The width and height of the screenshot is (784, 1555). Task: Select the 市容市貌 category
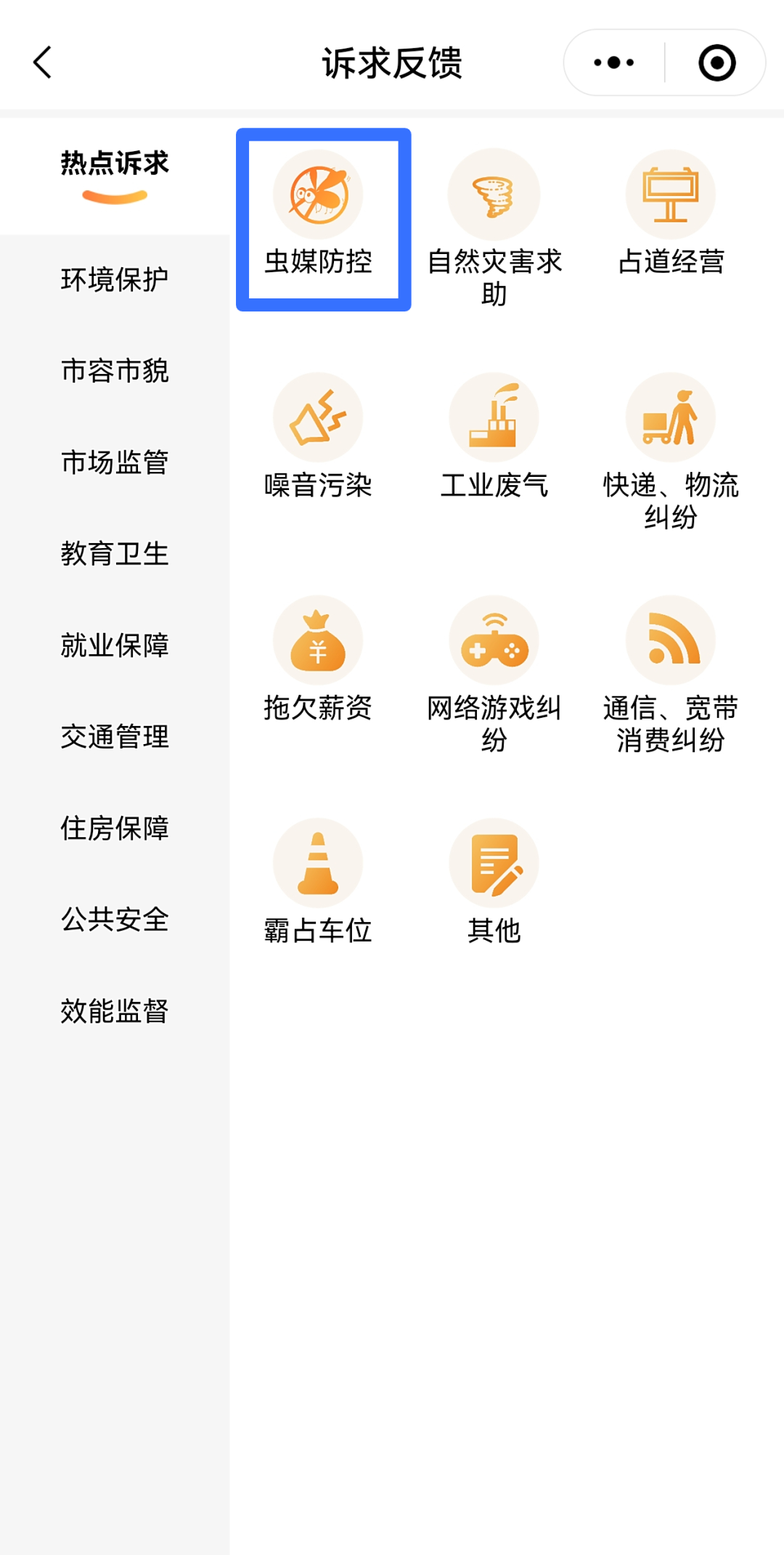point(115,371)
